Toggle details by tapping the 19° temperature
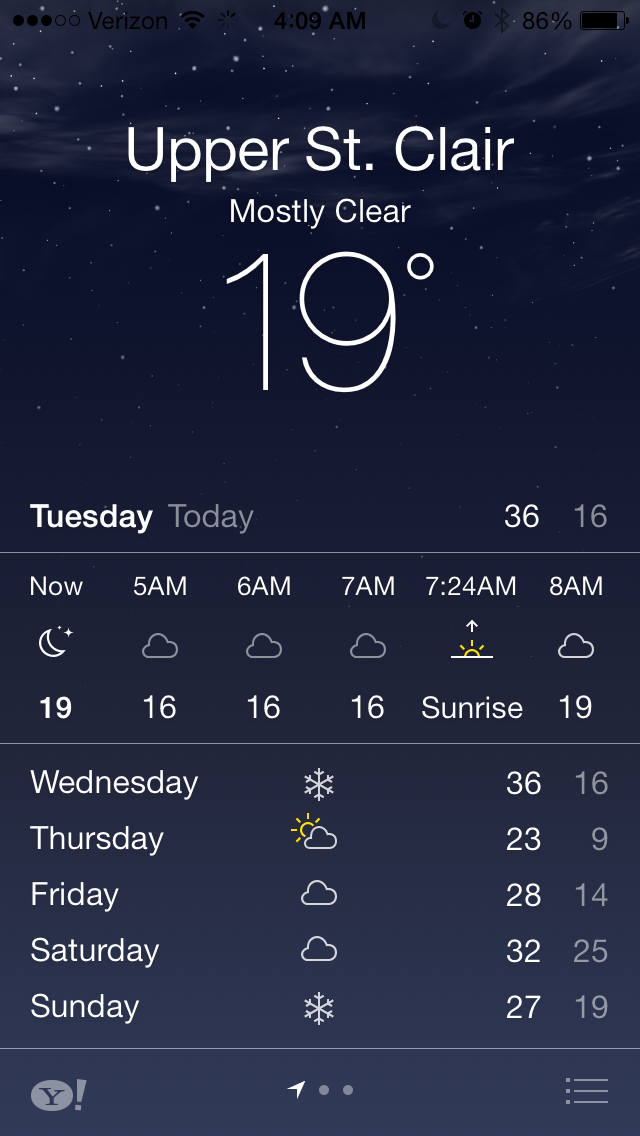The width and height of the screenshot is (640, 1136). click(x=329, y=322)
